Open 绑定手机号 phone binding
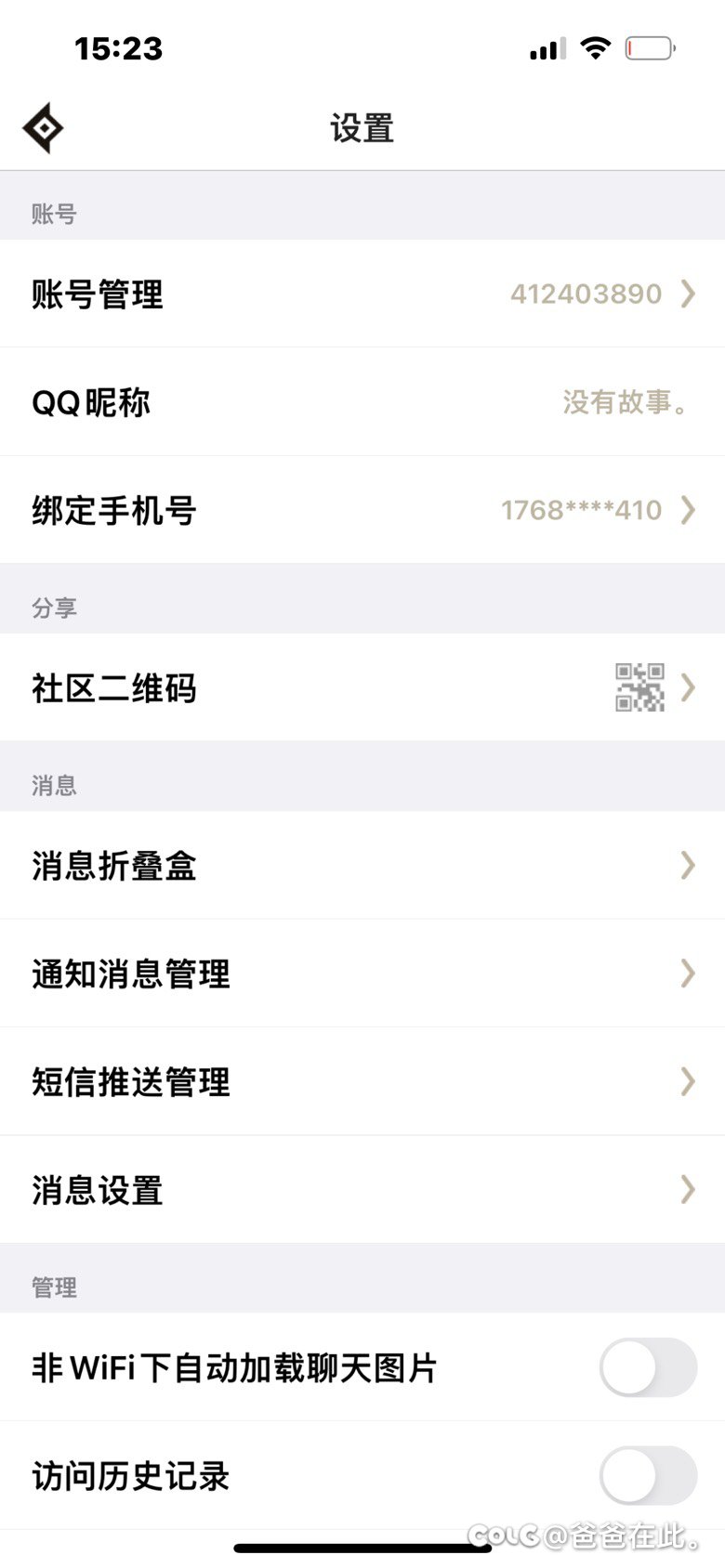The image size is (725, 1568). click(x=362, y=510)
